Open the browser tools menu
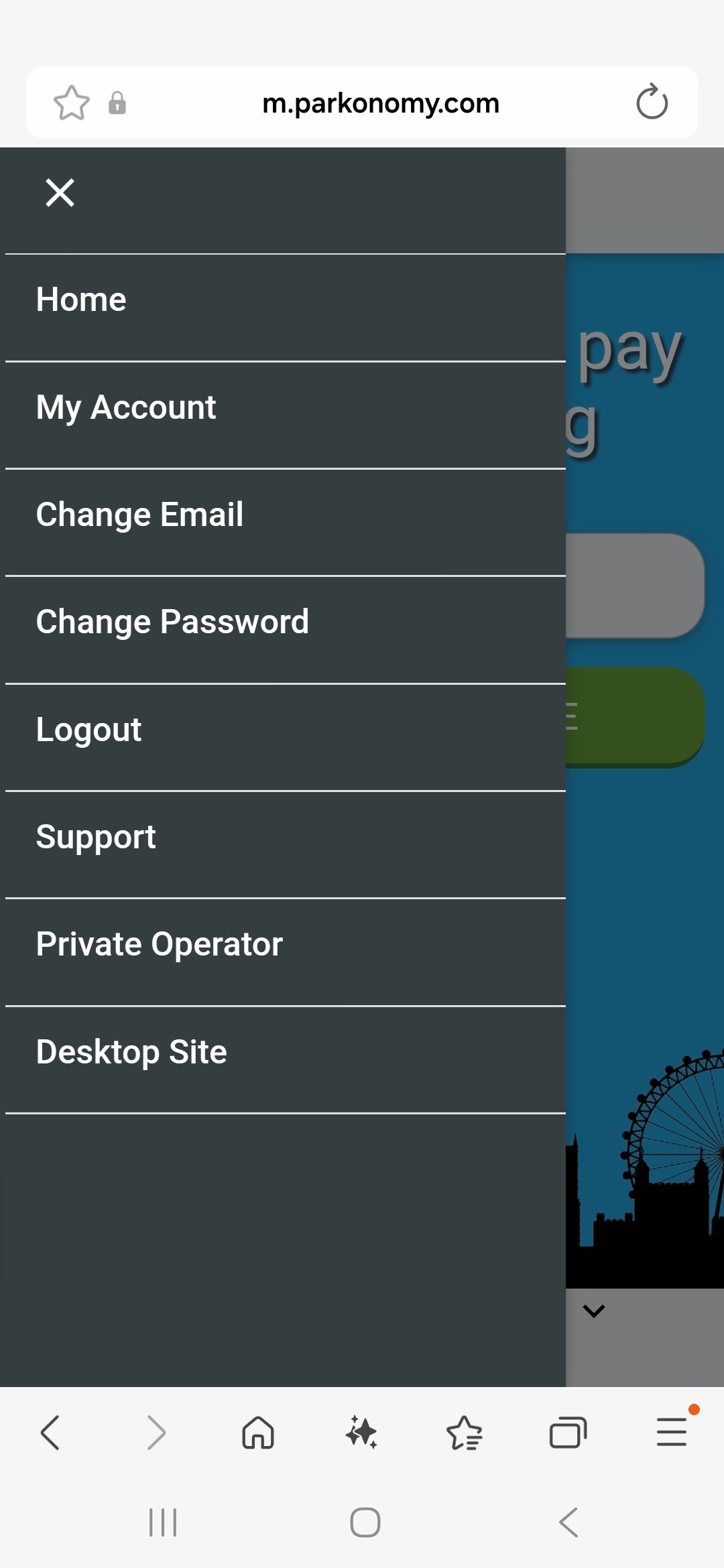 pos(672,1433)
